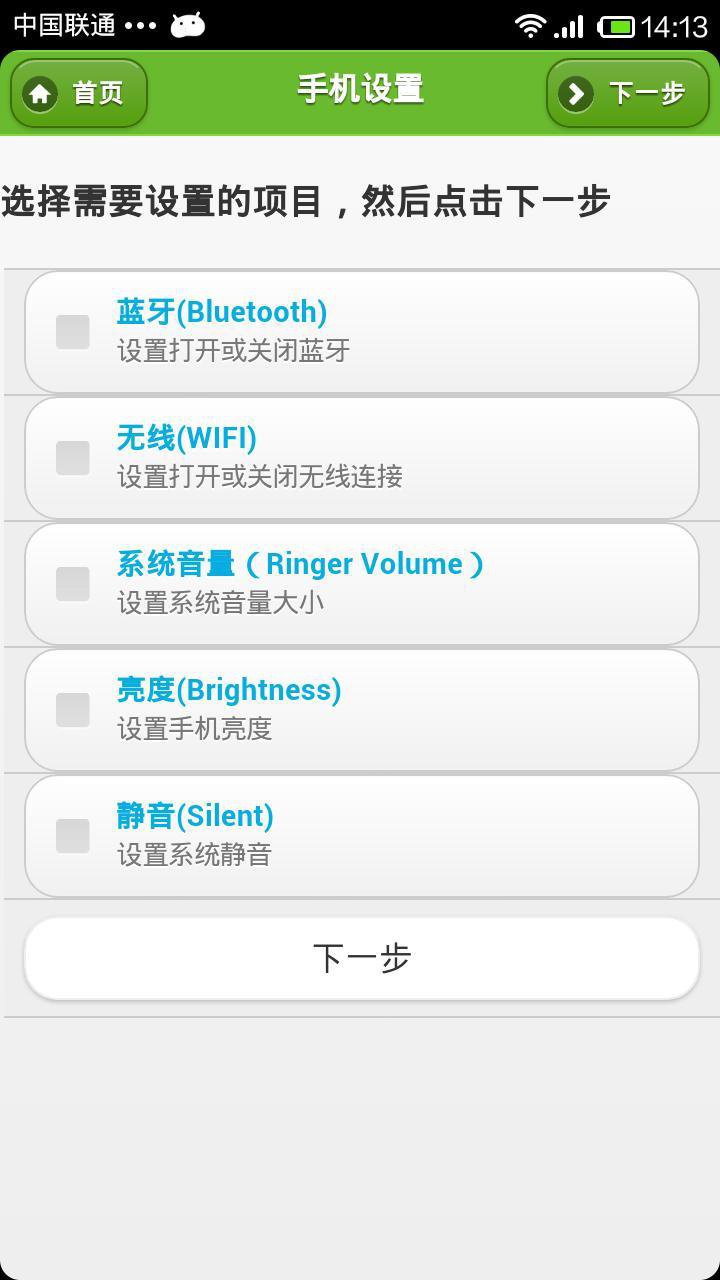Open the 亮度(Brightness) settings item
This screenshot has width=720, height=1280.
click(x=360, y=710)
